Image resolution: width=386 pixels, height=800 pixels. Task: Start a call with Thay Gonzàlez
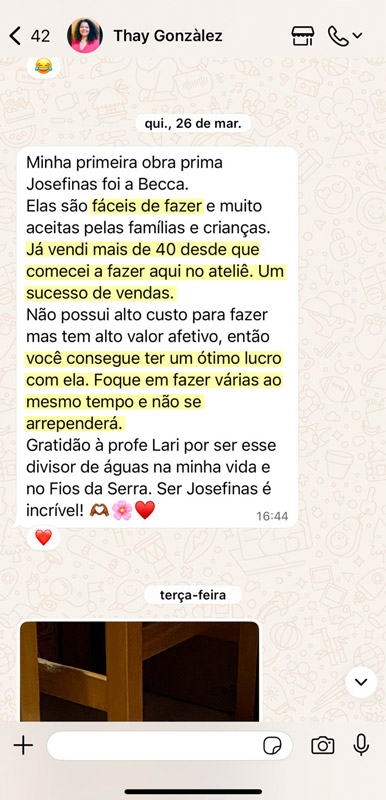coord(345,36)
